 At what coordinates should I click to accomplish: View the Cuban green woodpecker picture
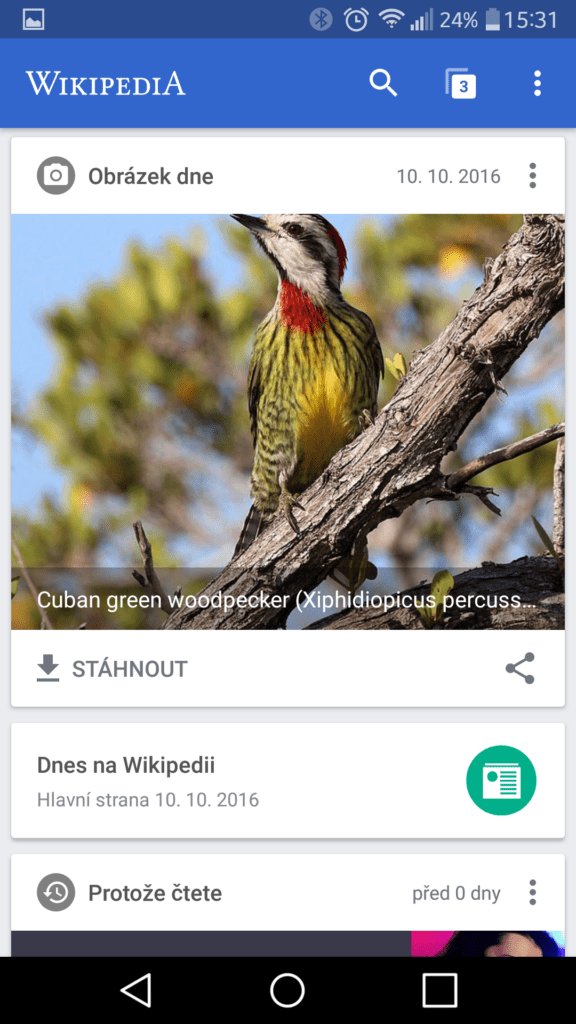(x=288, y=422)
